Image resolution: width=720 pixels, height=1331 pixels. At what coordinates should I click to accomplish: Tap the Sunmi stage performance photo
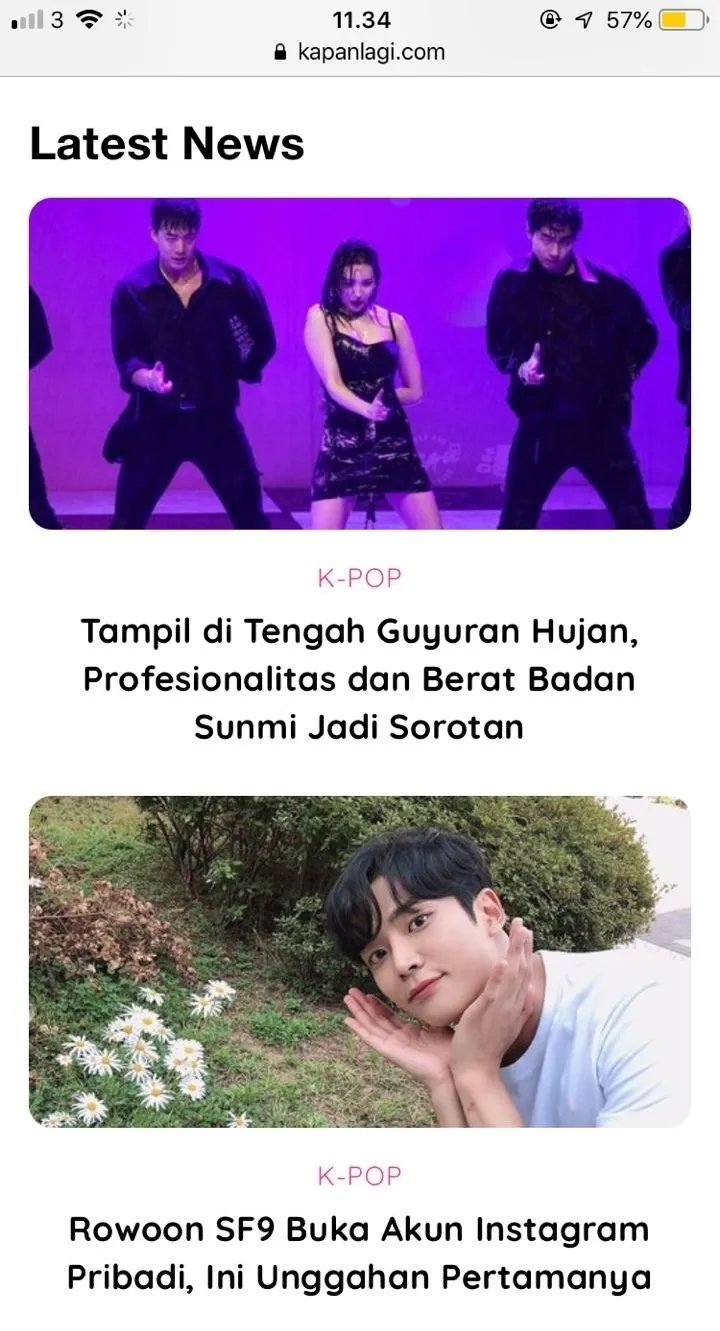(360, 363)
